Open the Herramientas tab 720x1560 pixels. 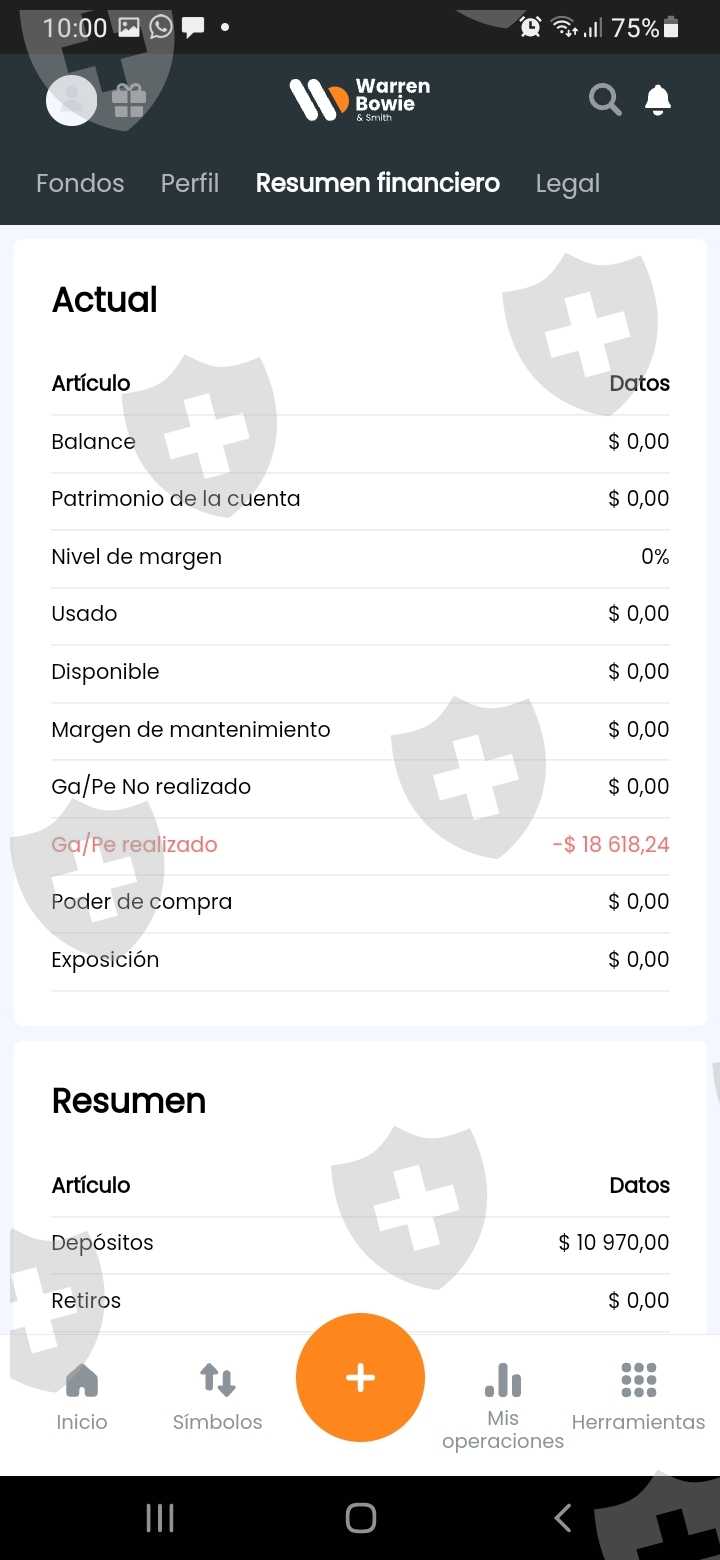pos(638,1397)
